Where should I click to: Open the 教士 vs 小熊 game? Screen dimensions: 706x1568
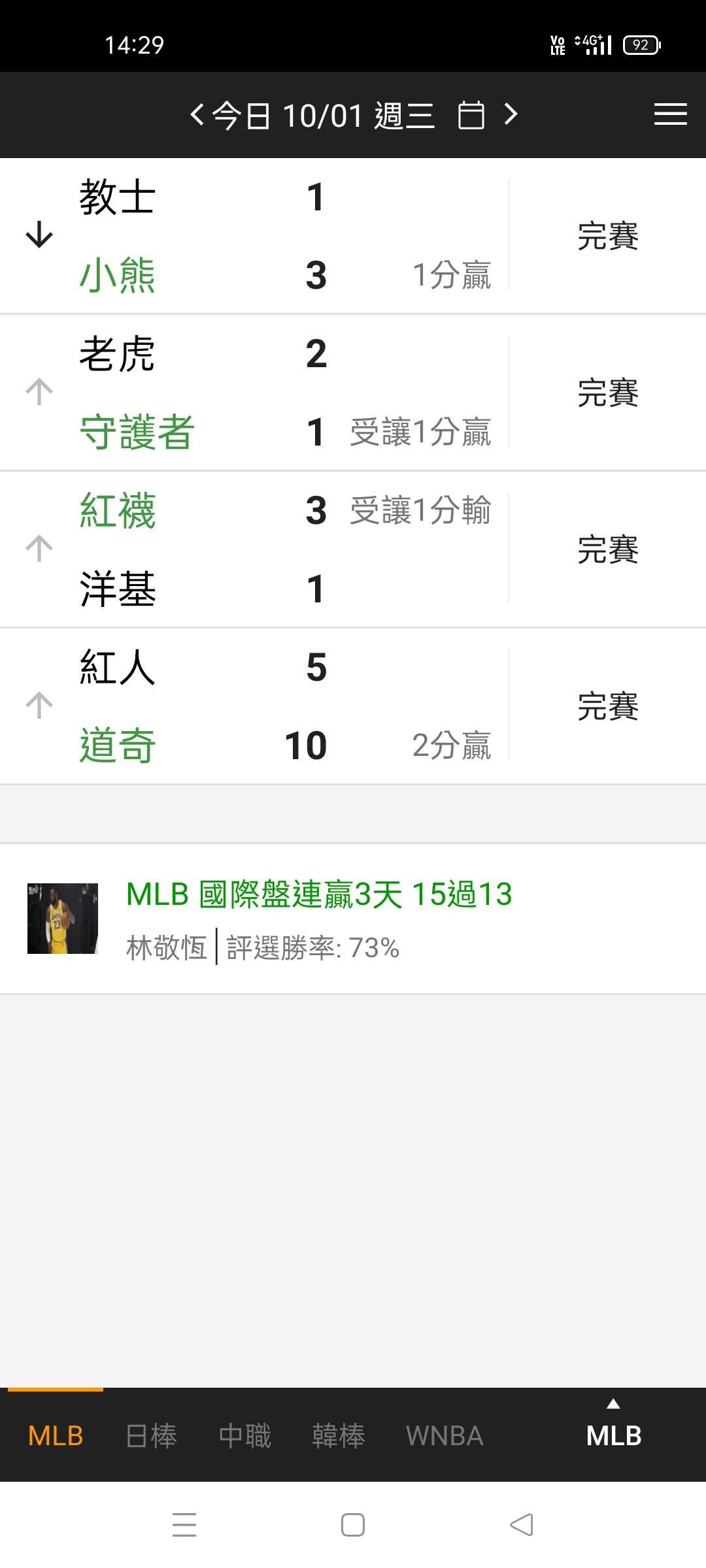point(261,236)
